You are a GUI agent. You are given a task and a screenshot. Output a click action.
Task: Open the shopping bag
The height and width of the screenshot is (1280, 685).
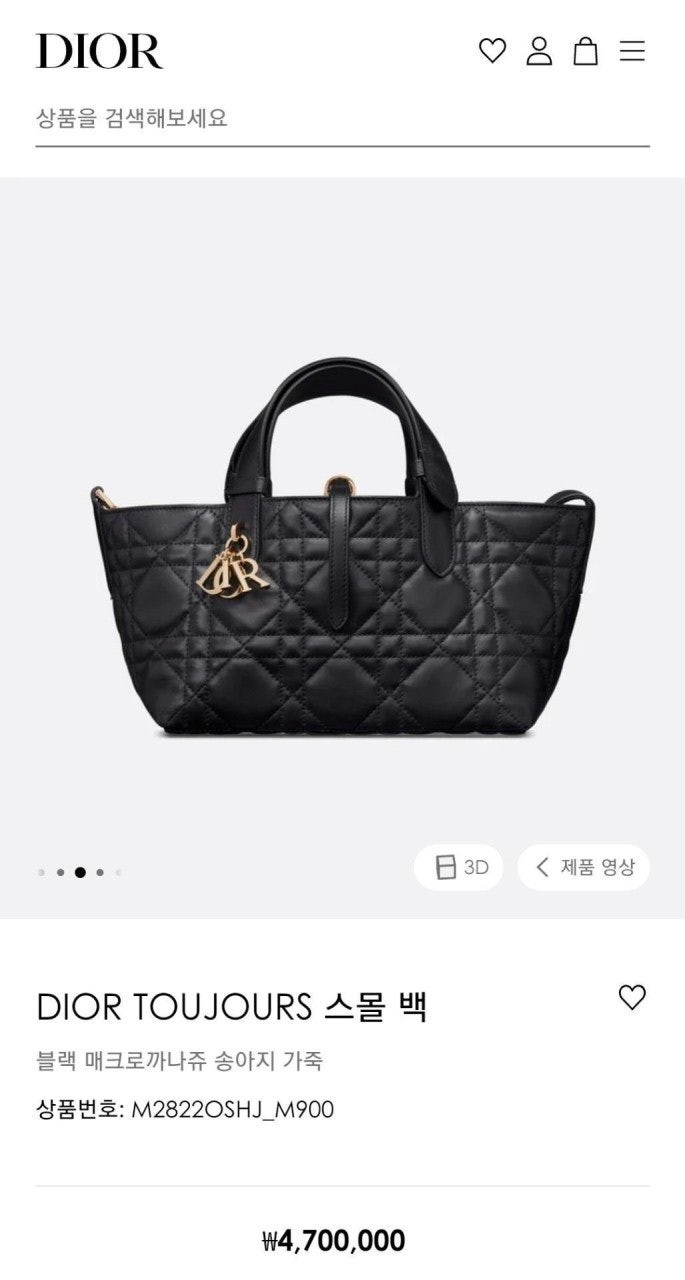[x=585, y=51]
